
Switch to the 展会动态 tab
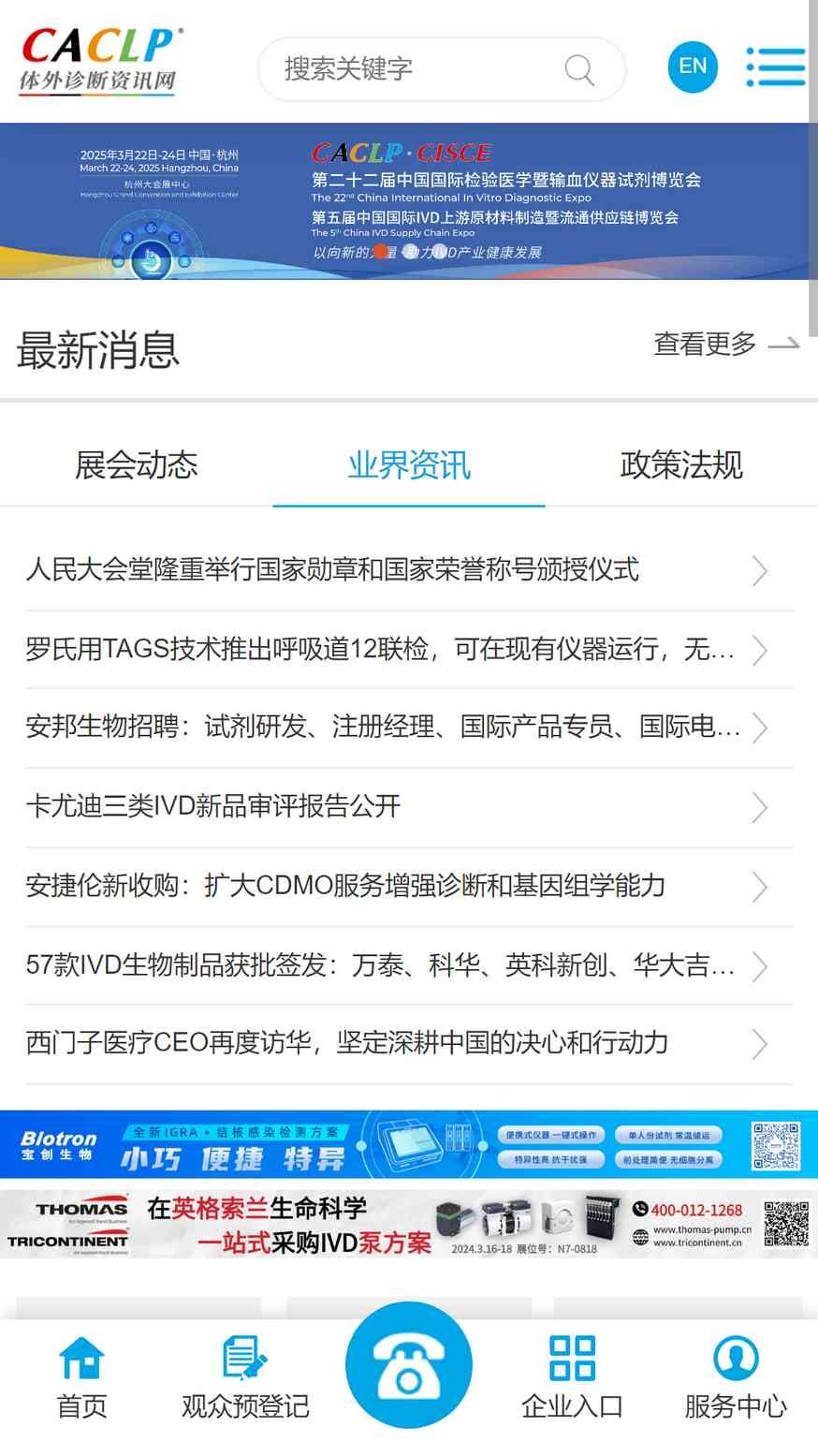coord(137,464)
